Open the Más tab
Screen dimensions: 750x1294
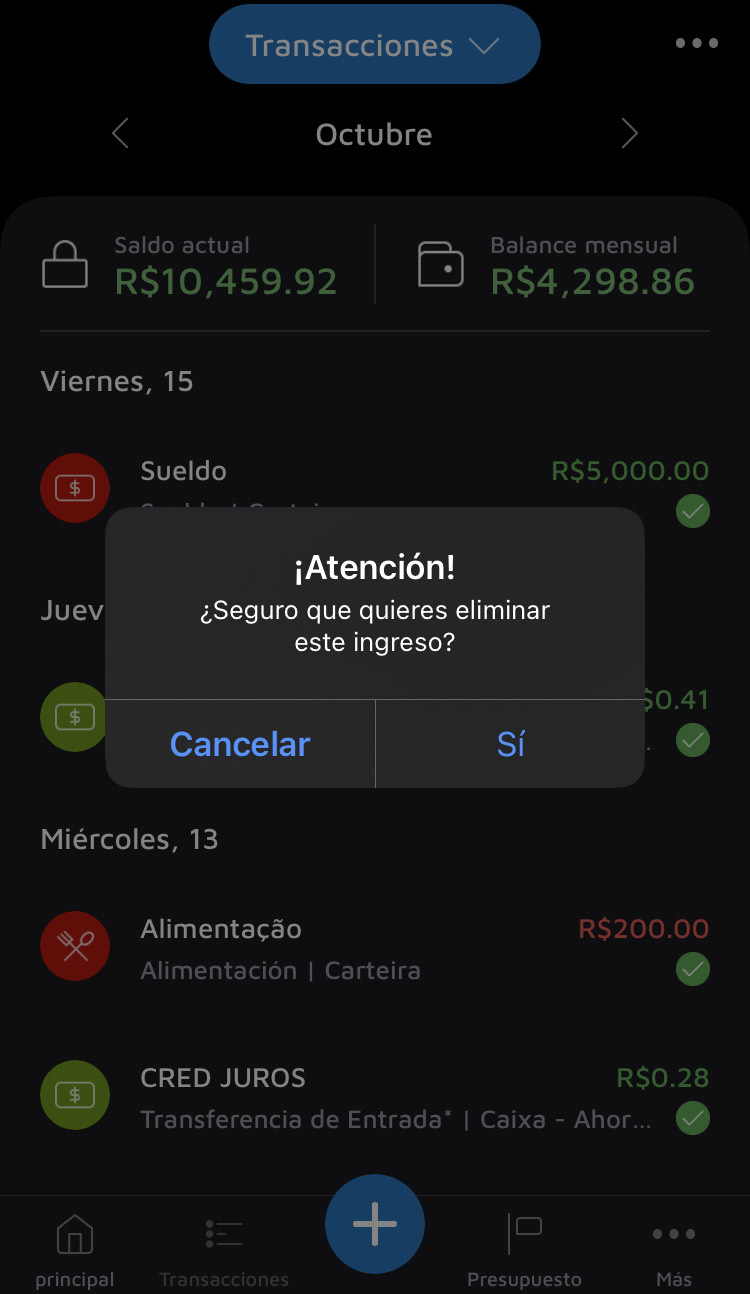point(674,1250)
